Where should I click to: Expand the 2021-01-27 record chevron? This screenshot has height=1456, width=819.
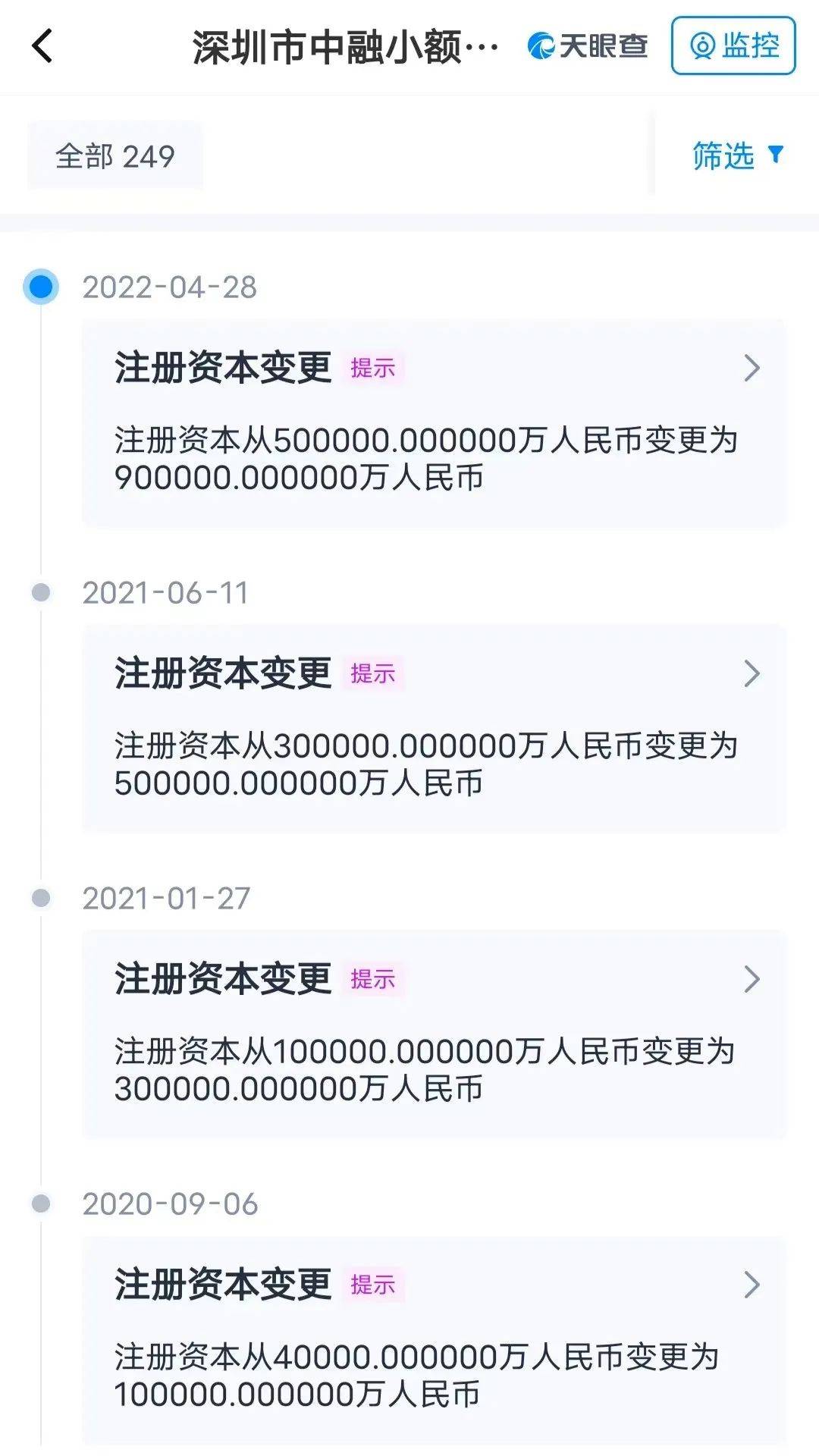[753, 978]
